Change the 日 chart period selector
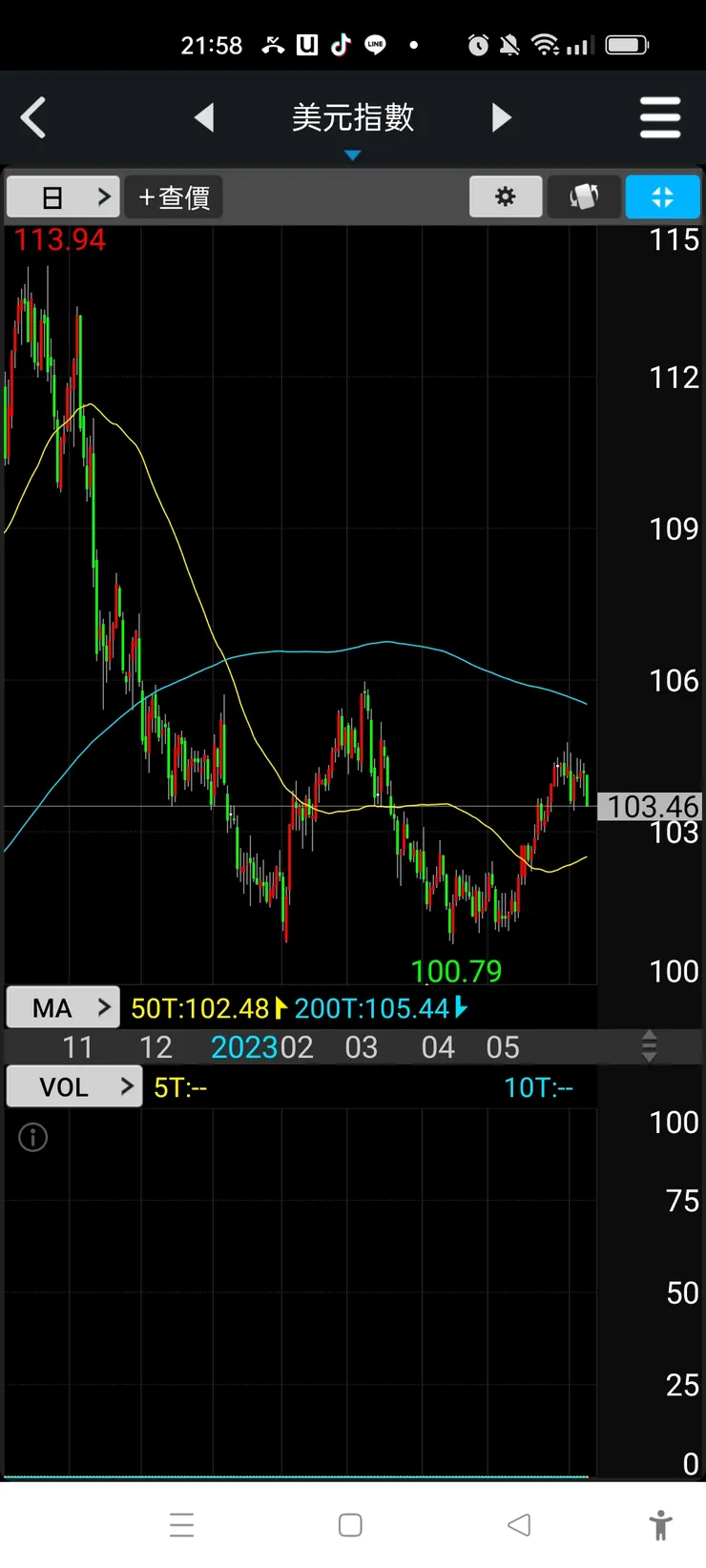 pos(63,197)
